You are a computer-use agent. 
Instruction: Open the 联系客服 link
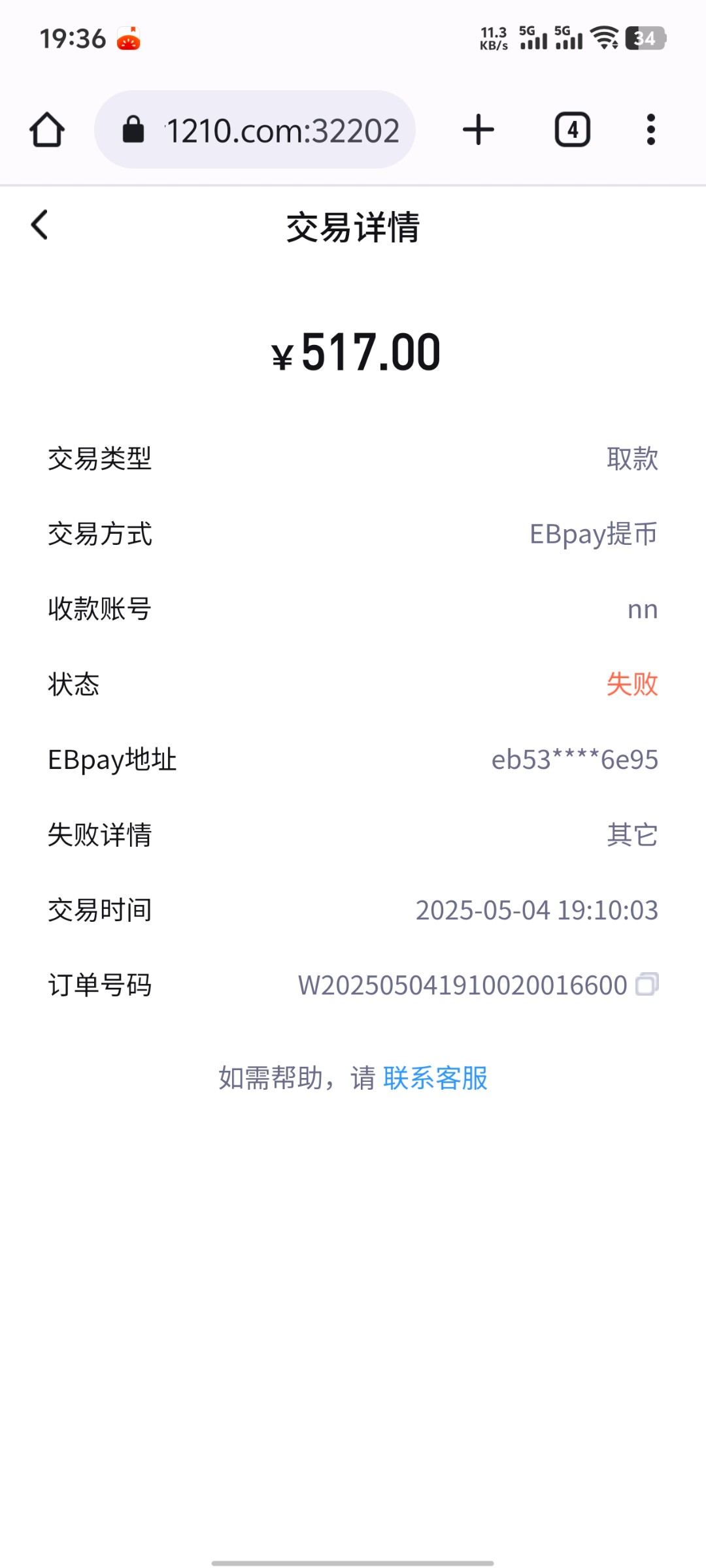pos(435,1078)
